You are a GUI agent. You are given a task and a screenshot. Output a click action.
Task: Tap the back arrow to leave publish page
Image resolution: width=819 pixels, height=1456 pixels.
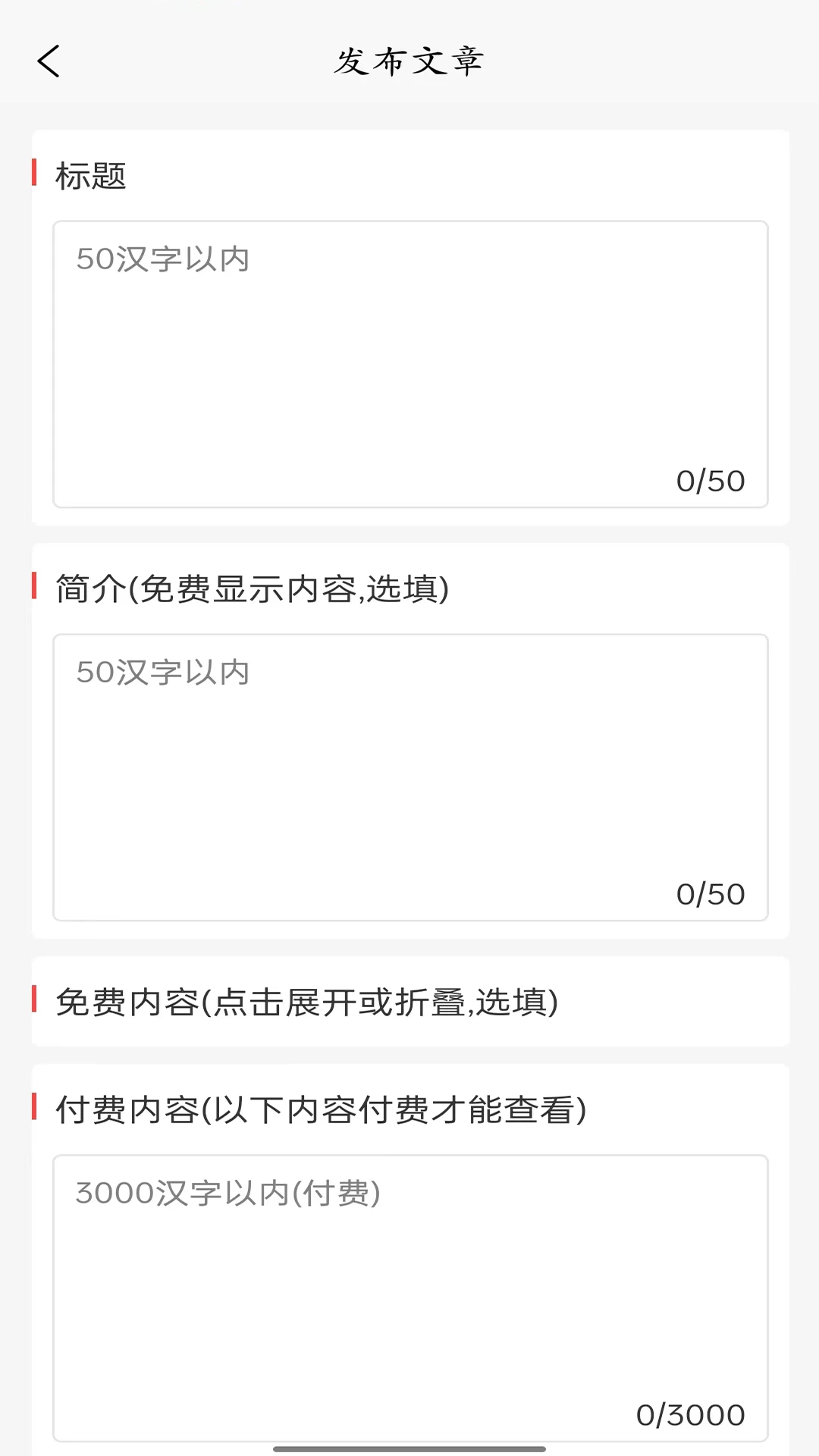[49, 62]
